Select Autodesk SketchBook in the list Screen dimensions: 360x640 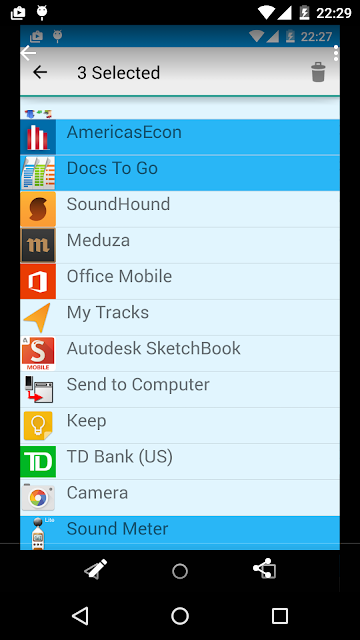click(180, 353)
